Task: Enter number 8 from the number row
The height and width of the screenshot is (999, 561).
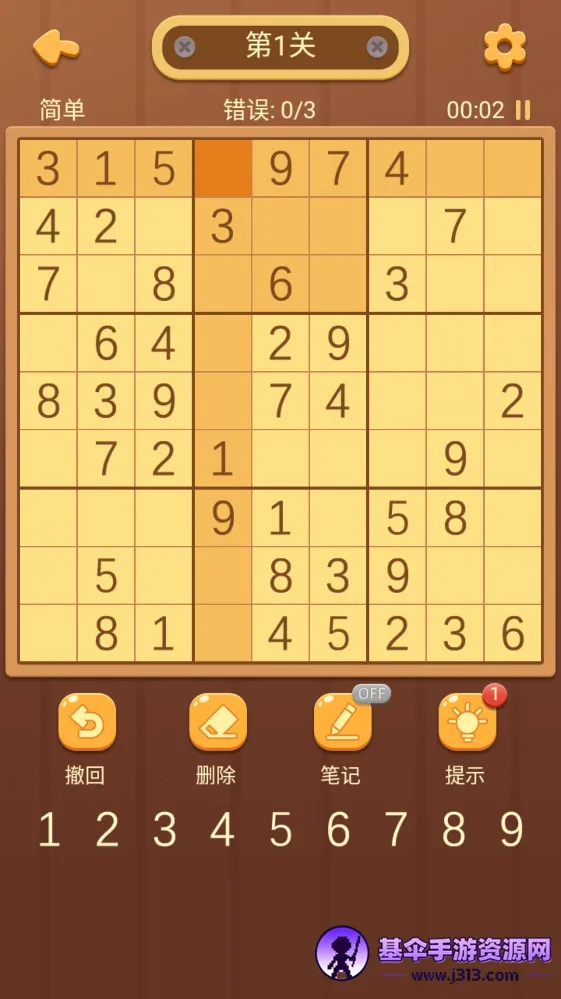Action: click(x=453, y=830)
